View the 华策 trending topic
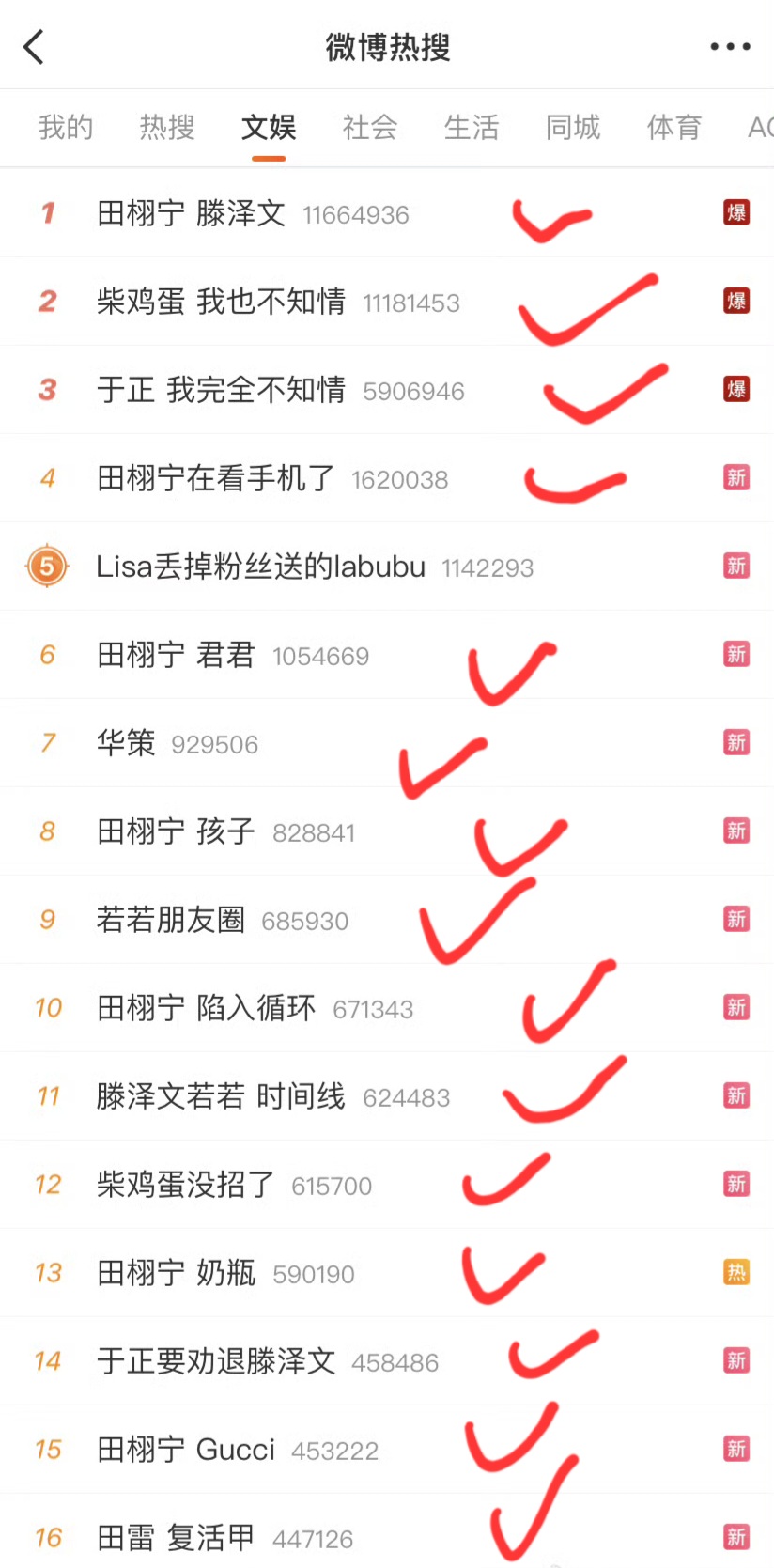The height and width of the screenshot is (1568, 774). tap(126, 744)
